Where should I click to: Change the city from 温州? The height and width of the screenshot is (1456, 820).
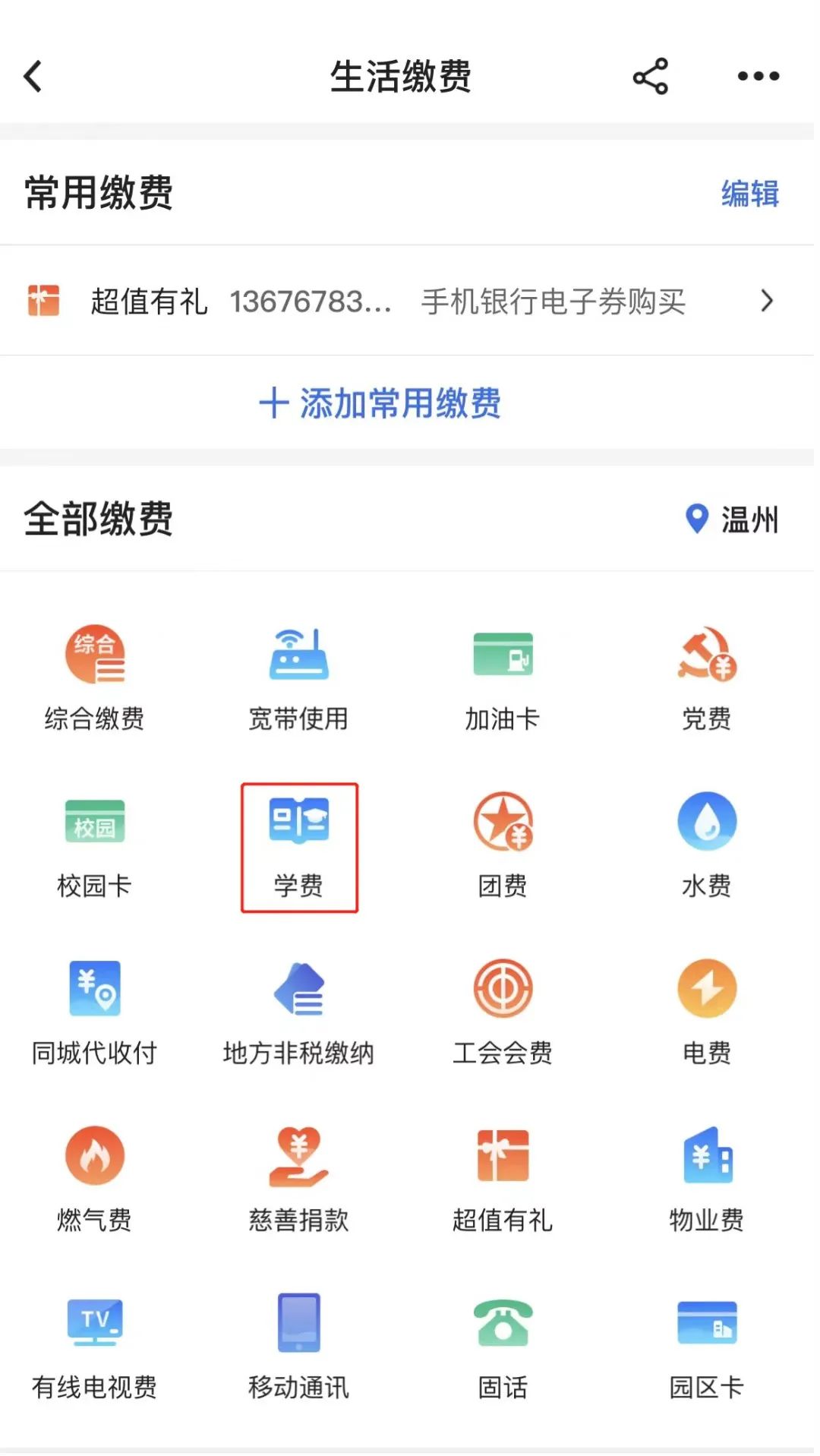tap(733, 520)
